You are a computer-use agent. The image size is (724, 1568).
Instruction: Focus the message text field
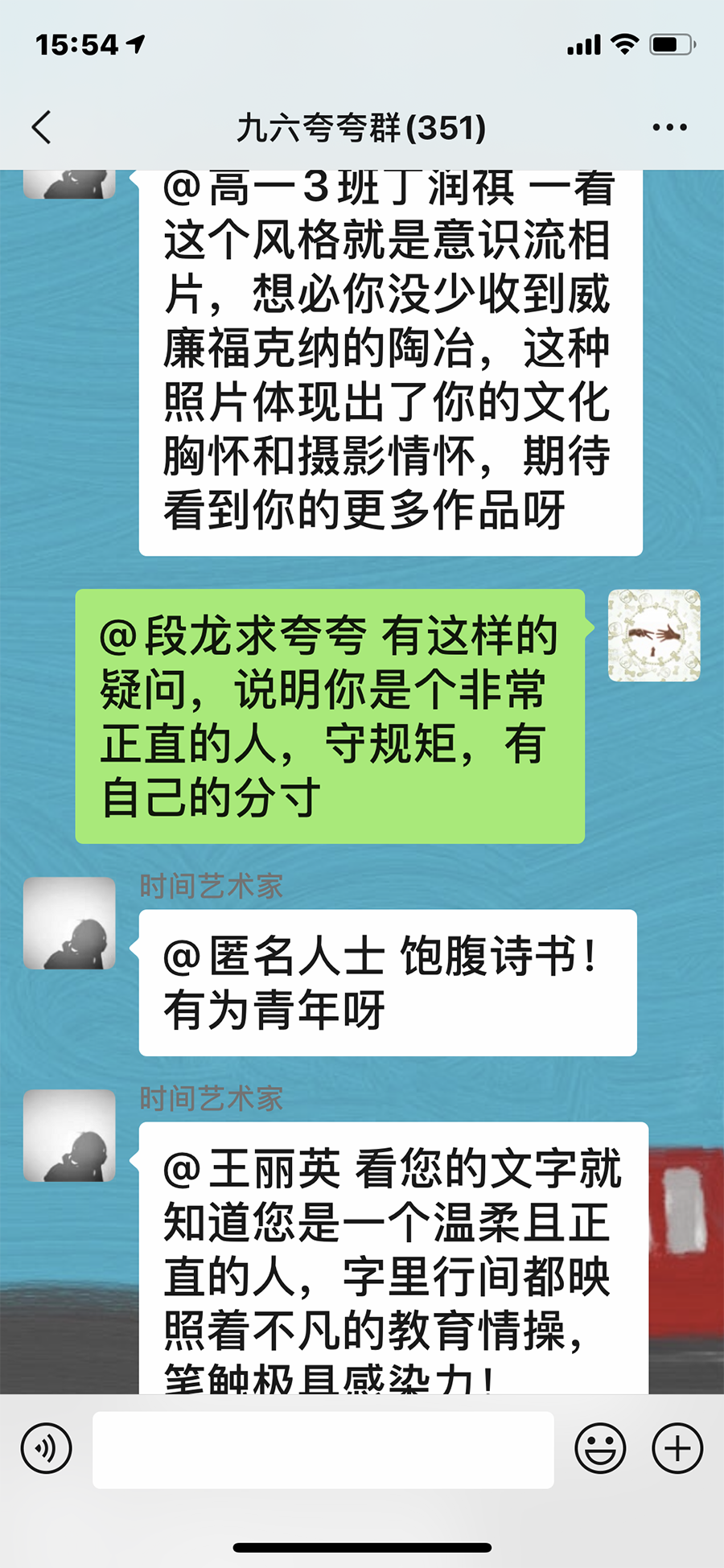click(323, 1449)
